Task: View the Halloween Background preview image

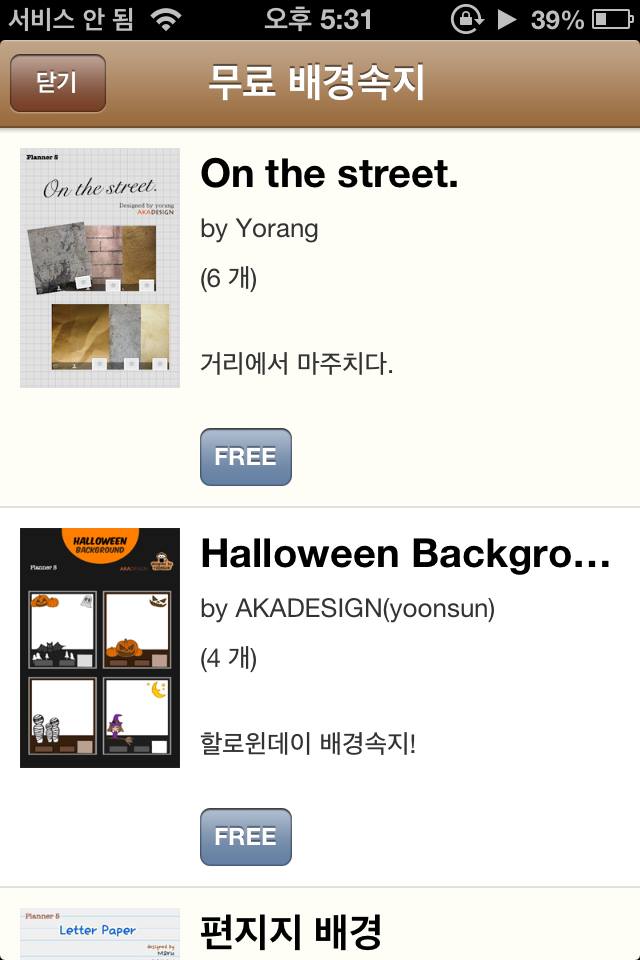Action: [100, 648]
